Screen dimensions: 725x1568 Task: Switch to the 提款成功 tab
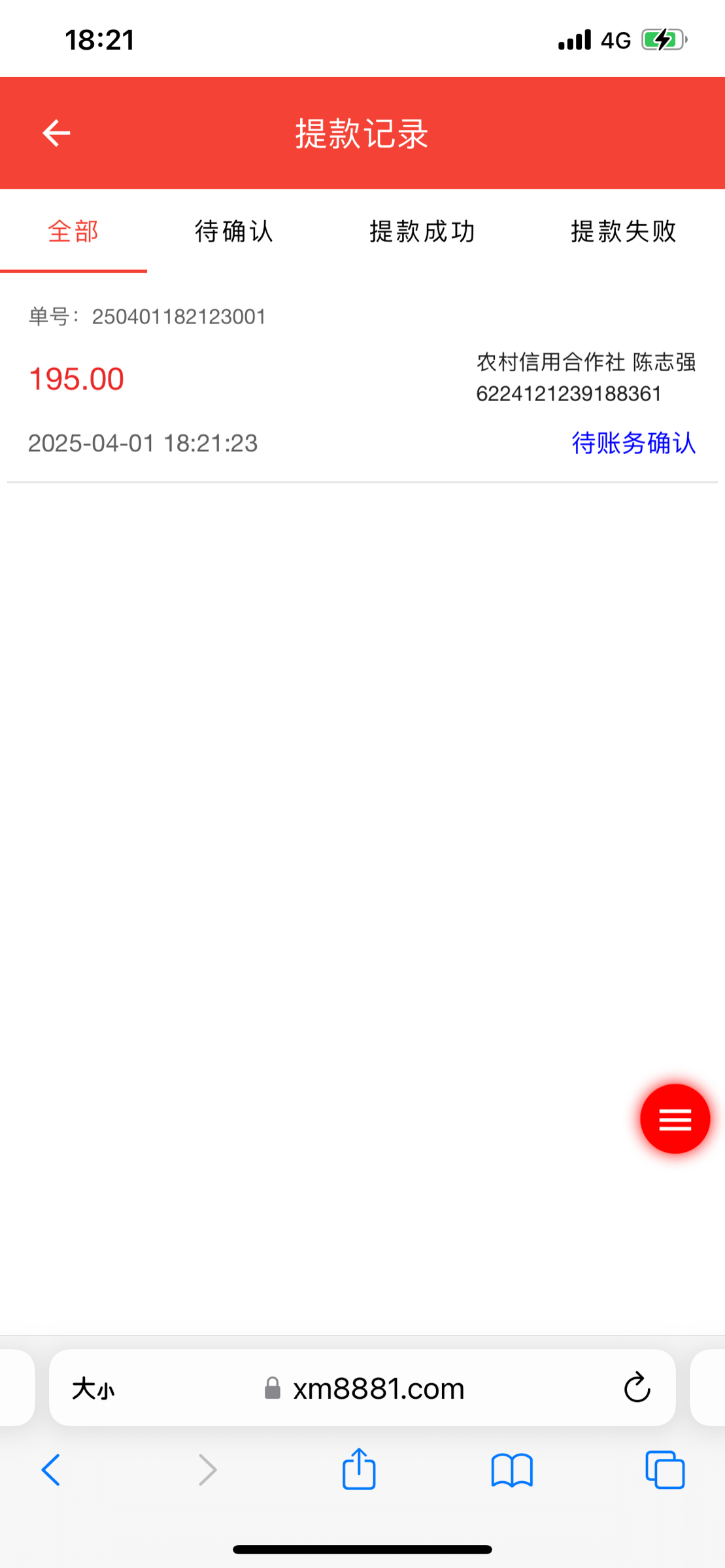(422, 231)
